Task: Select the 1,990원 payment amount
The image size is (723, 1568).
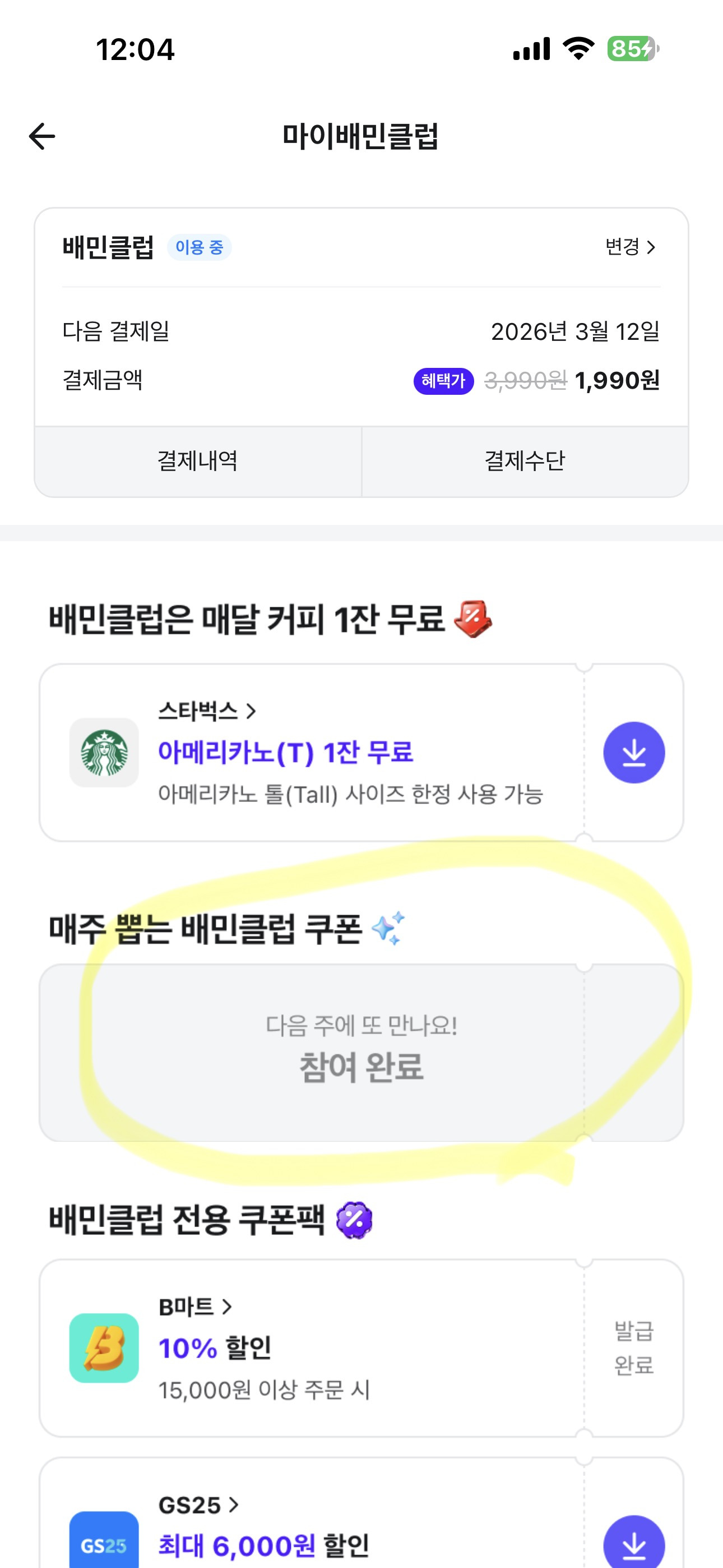Action: pyautogui.click(x=618, y=381)
